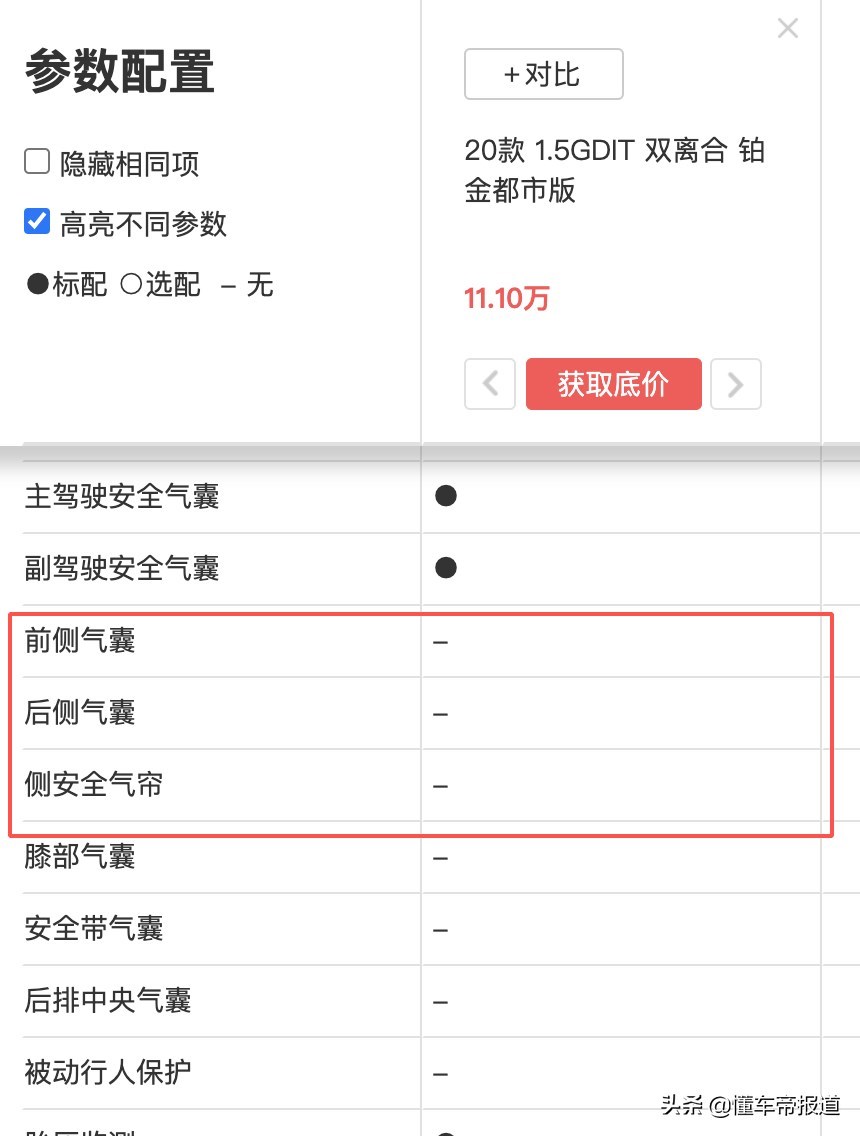Go to the next car model
This screenshot has width=860, height=1136.
[x=736, y=384]
